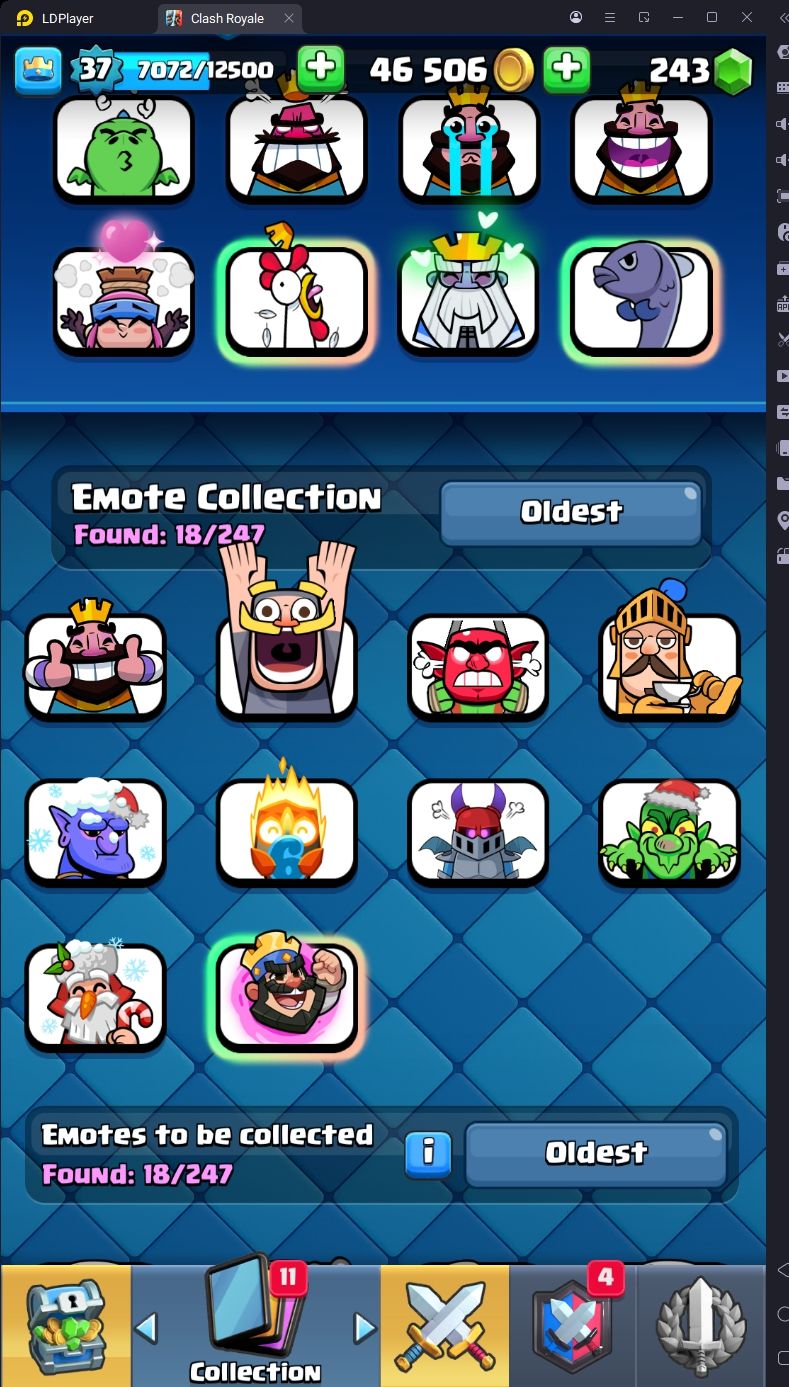The image size is (789, 1387).
Task: Change Emote Collection sort order from Oldest
Action: coord(571,513)
